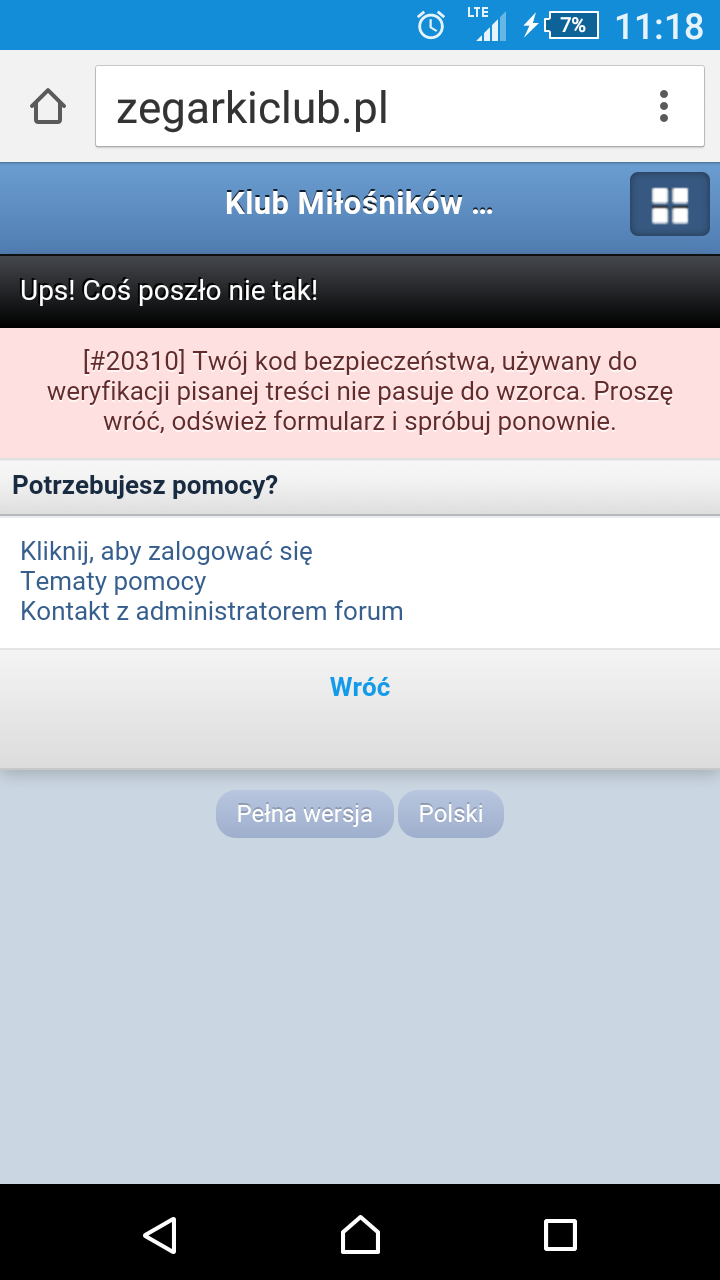Follow the Kliknij, aby zalogować się link
This screenshot has width=720, height=1280.
pyautogui.click(x=166, y=551)
